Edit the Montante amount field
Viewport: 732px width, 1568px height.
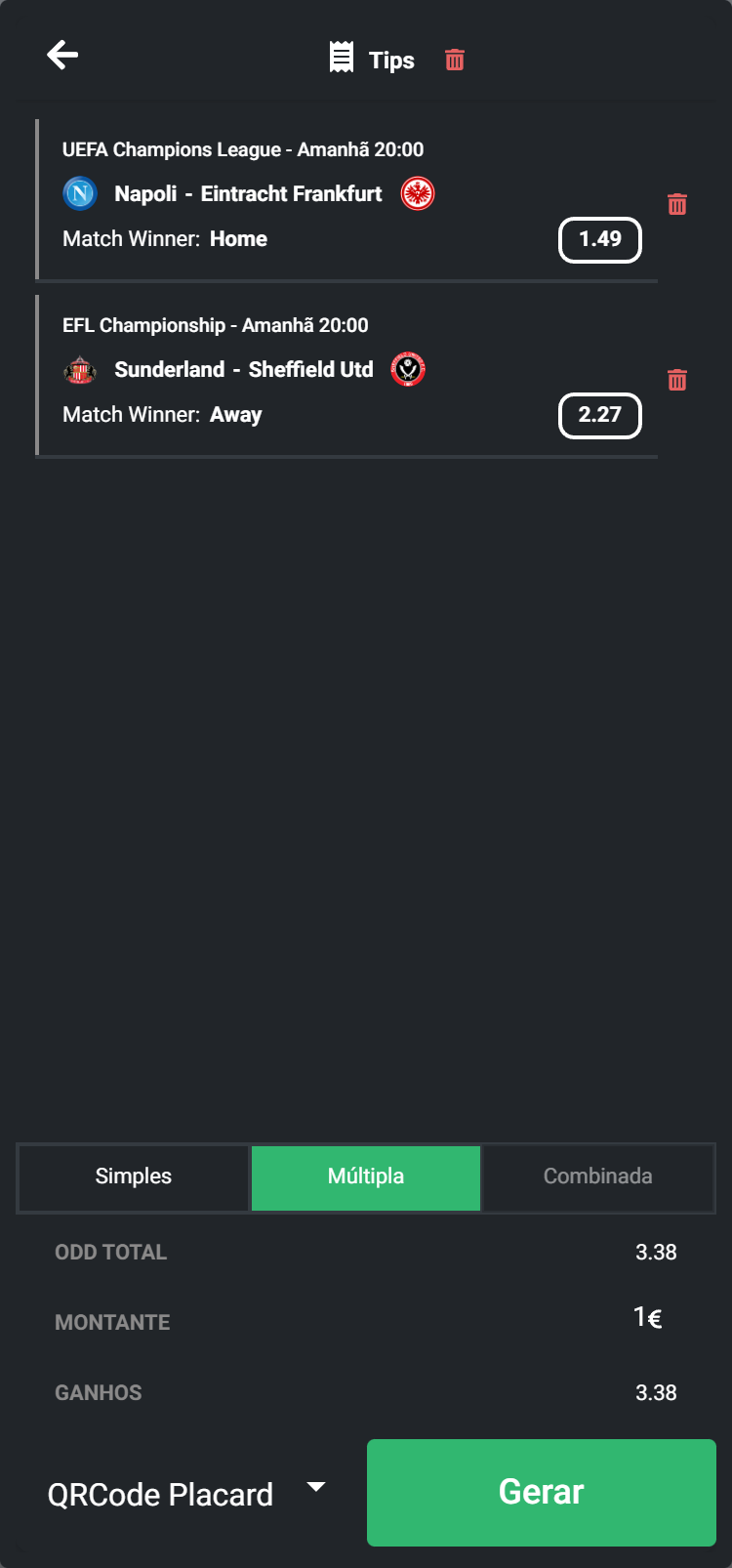pos(646,1319)
